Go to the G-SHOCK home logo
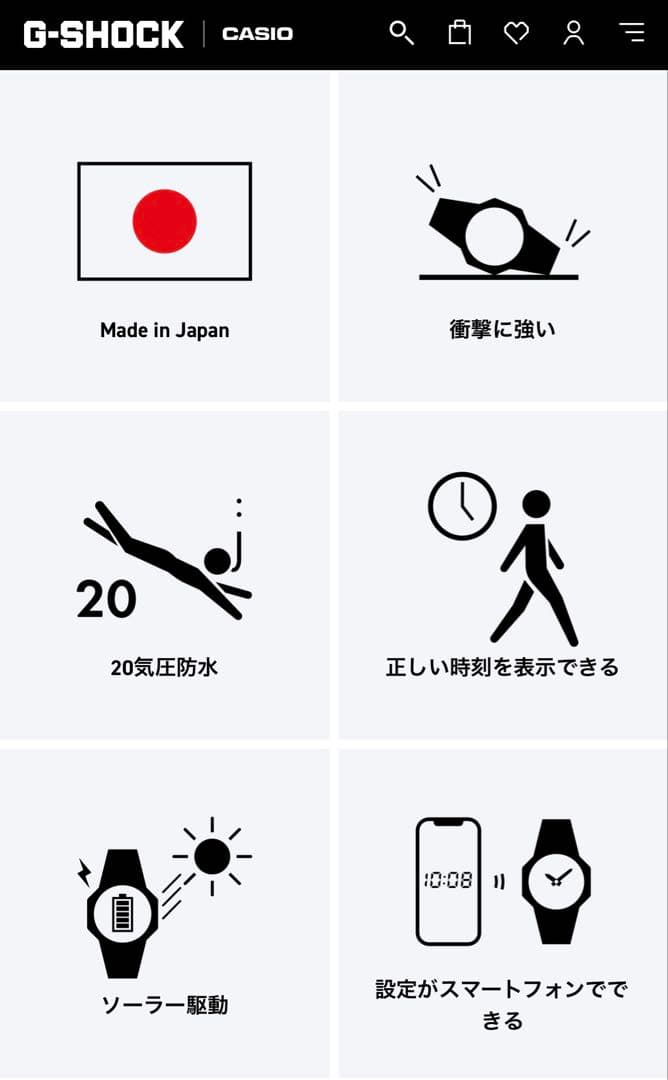Viewport: 668px width, 1080px height. (104, 34)
